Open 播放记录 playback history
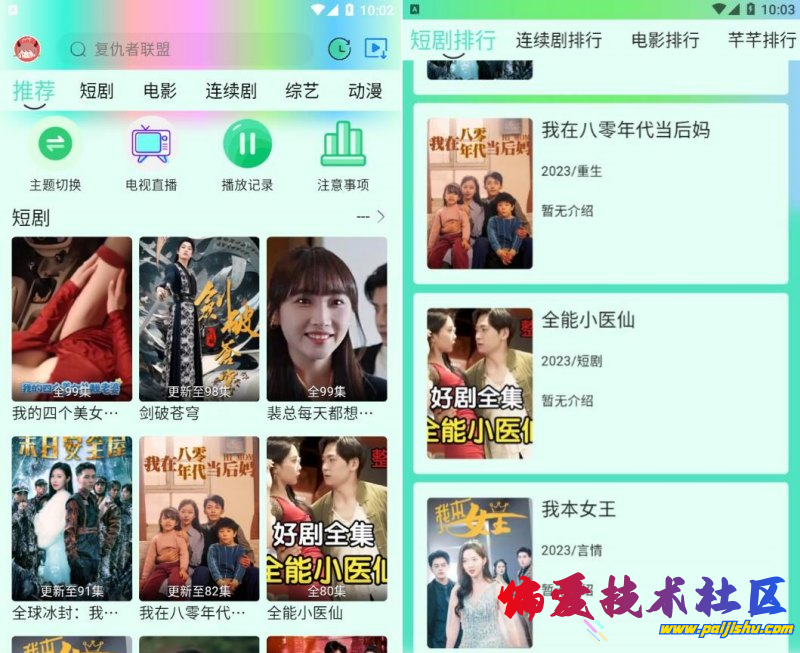 click(247, 155)
